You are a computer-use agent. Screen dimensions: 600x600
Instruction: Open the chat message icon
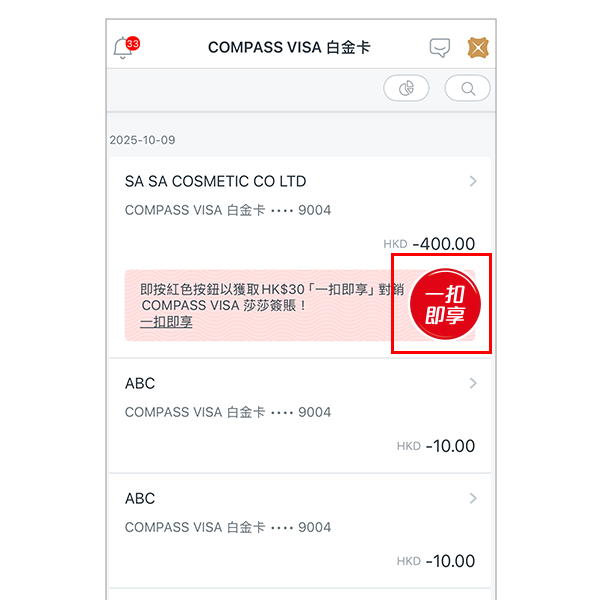point(440,47)
